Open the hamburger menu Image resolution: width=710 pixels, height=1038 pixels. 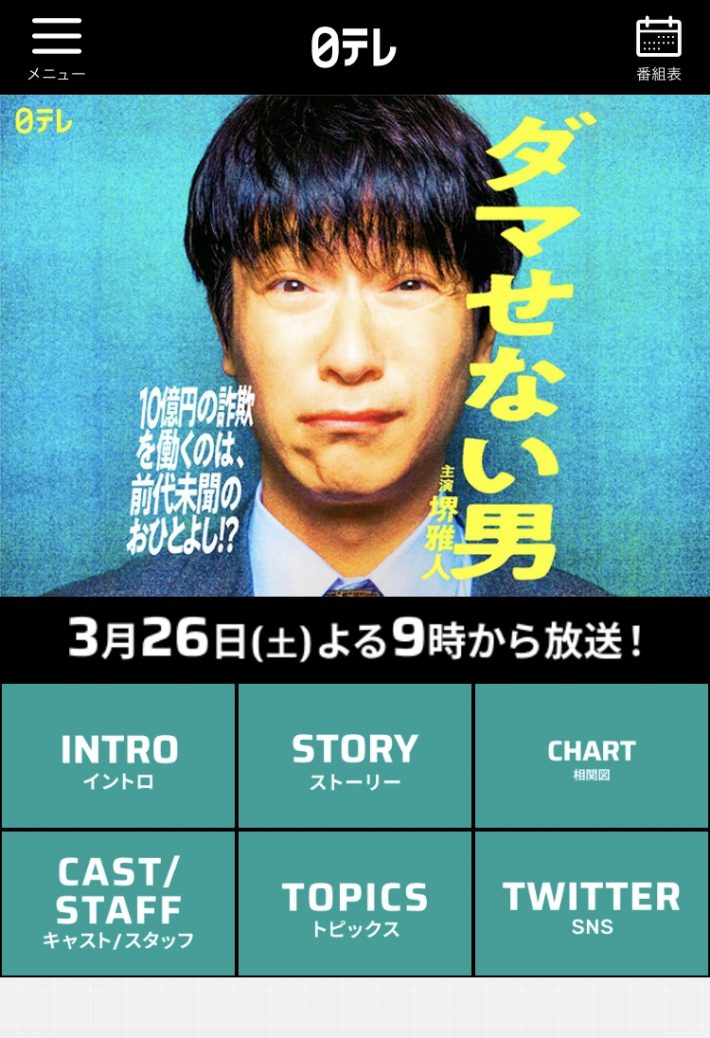[x=56, y=45]
